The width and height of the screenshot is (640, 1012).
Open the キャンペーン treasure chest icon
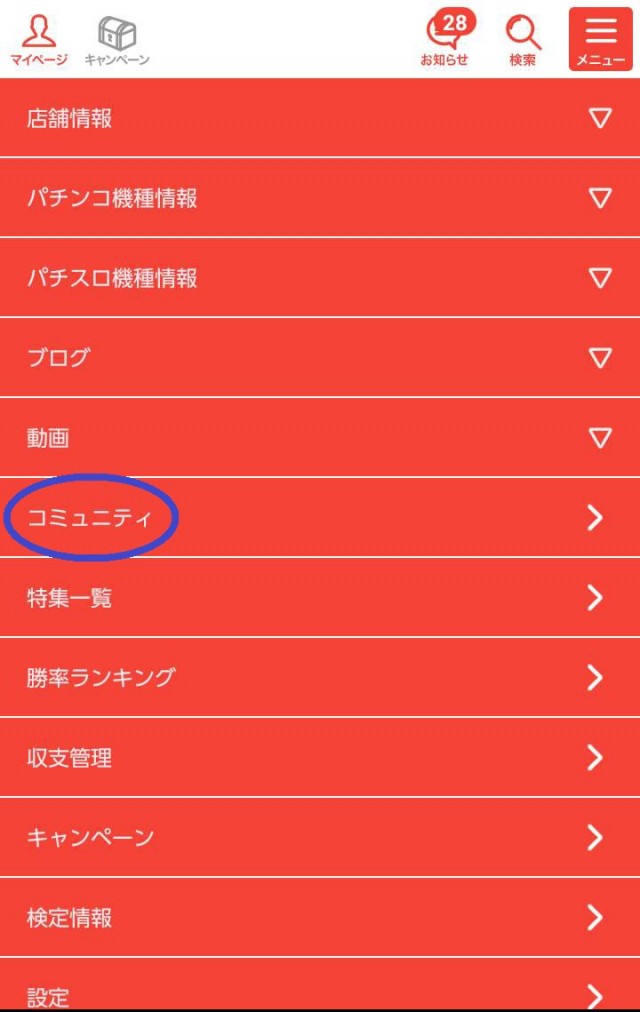coord(117,40)
